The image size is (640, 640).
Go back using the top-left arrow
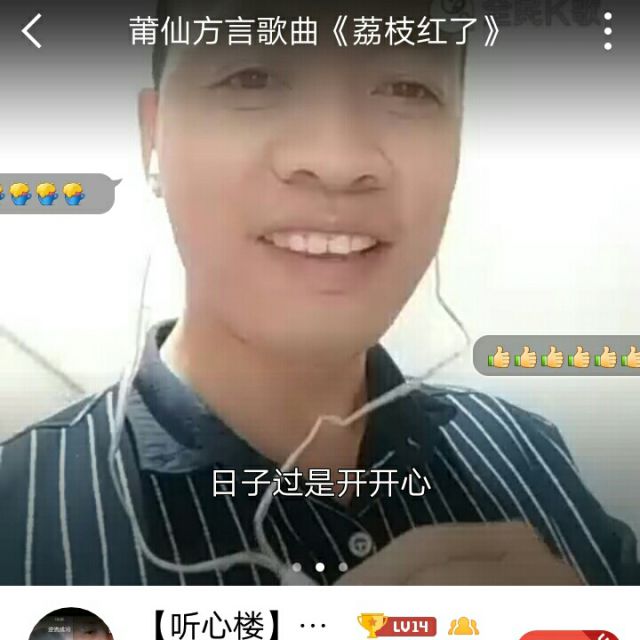pyautogui.click(x=32, y=32)
